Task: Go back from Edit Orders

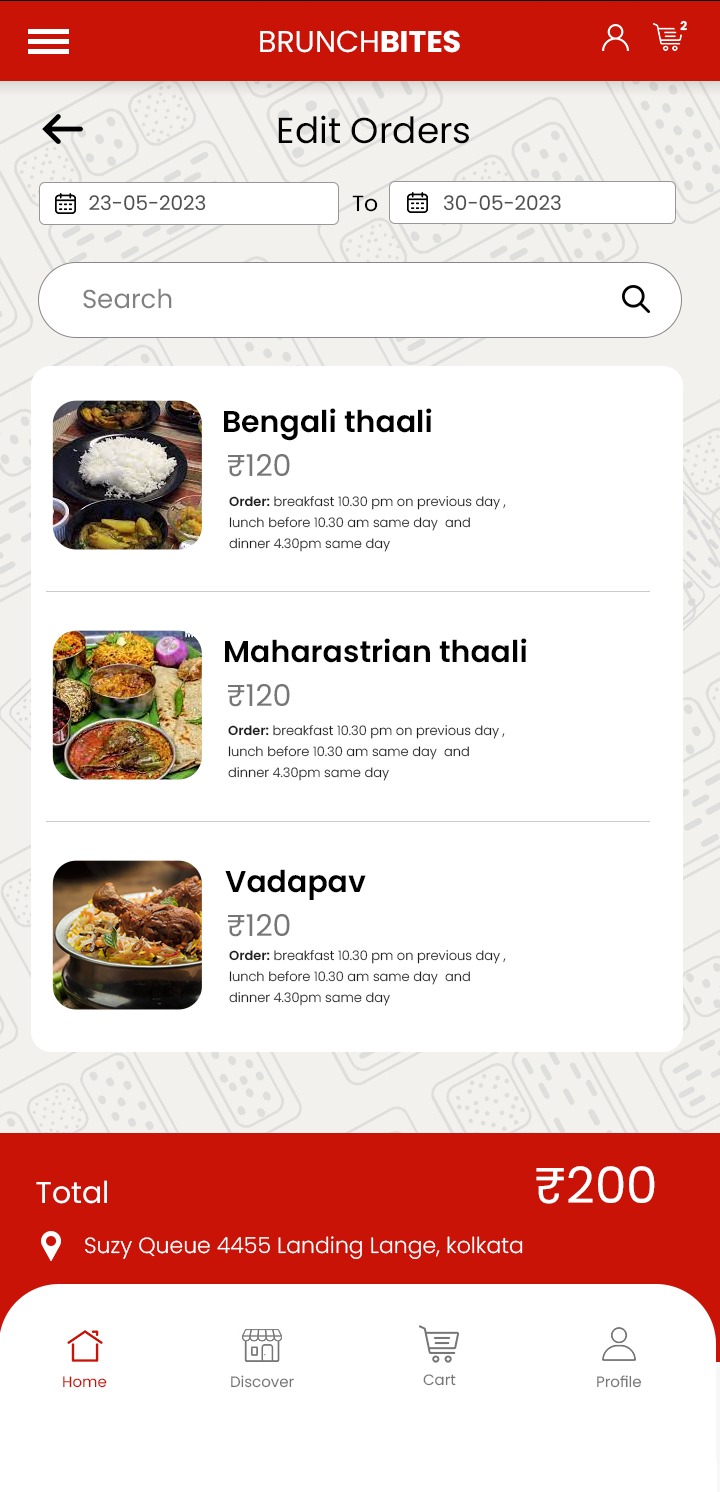Action: 62,129
